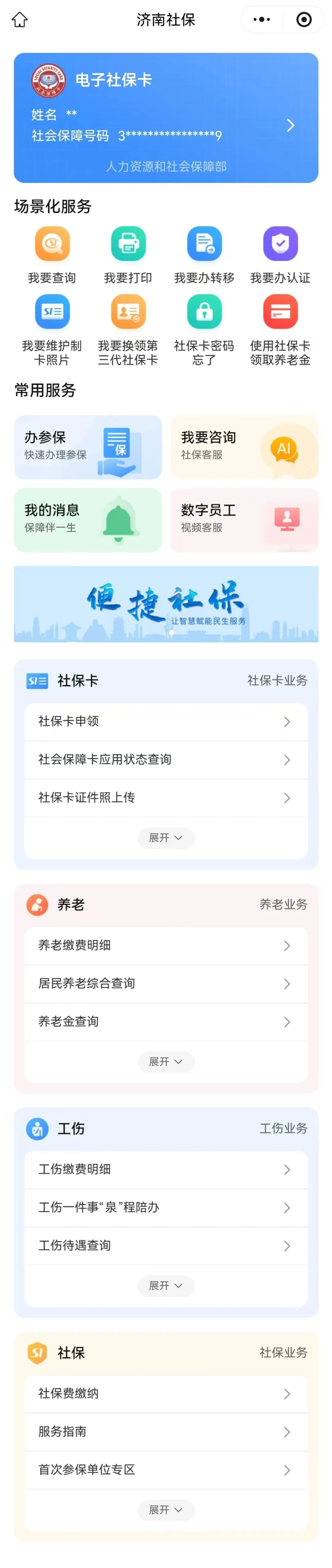The width and height of the screenshot is (332, 1568).
Task: Open 社保费缴纳
Action: 166,1393
